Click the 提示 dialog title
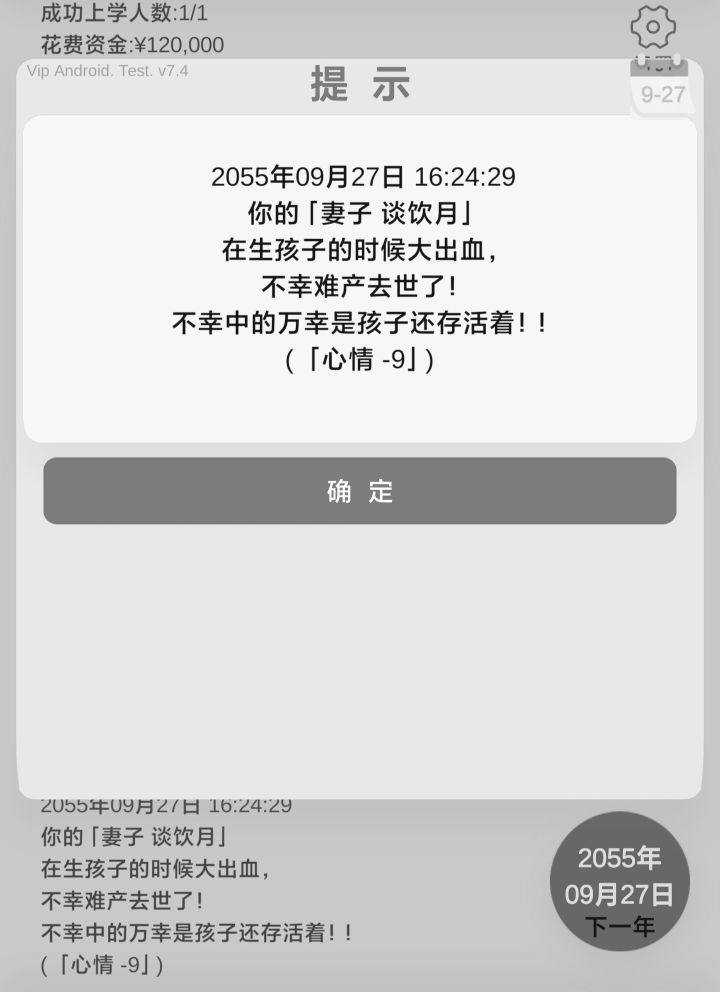The width and height of the screenshot is (720, 992). [x=359, y=85]
